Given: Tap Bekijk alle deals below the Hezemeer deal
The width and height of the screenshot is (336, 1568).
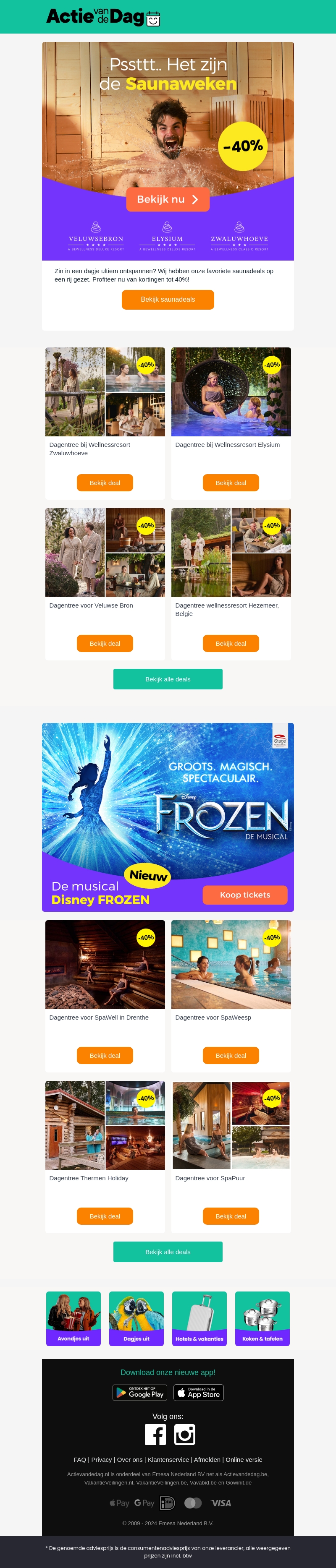Looking at the screenshot, I should tap(168, 679).
